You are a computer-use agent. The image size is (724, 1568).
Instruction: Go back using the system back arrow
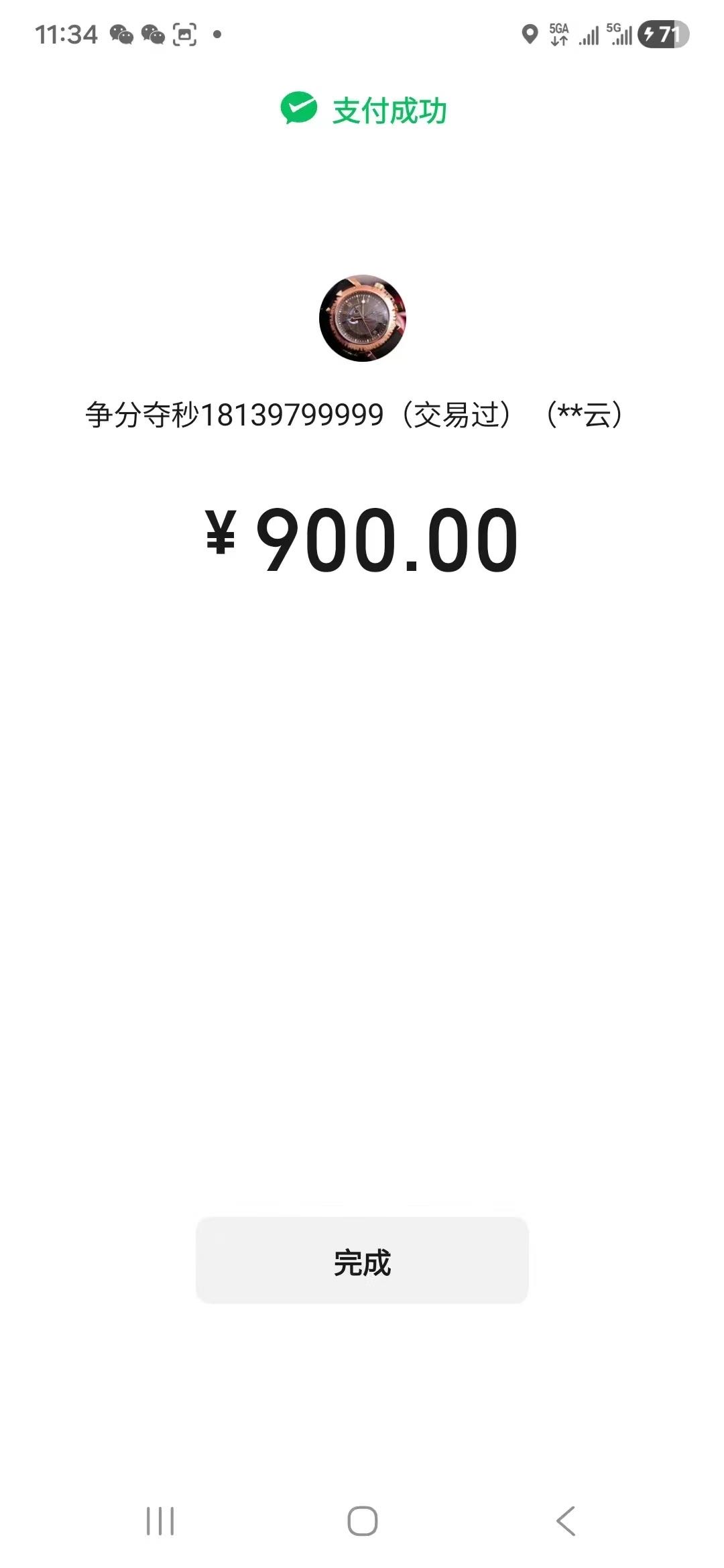[x=565, y=1520]
